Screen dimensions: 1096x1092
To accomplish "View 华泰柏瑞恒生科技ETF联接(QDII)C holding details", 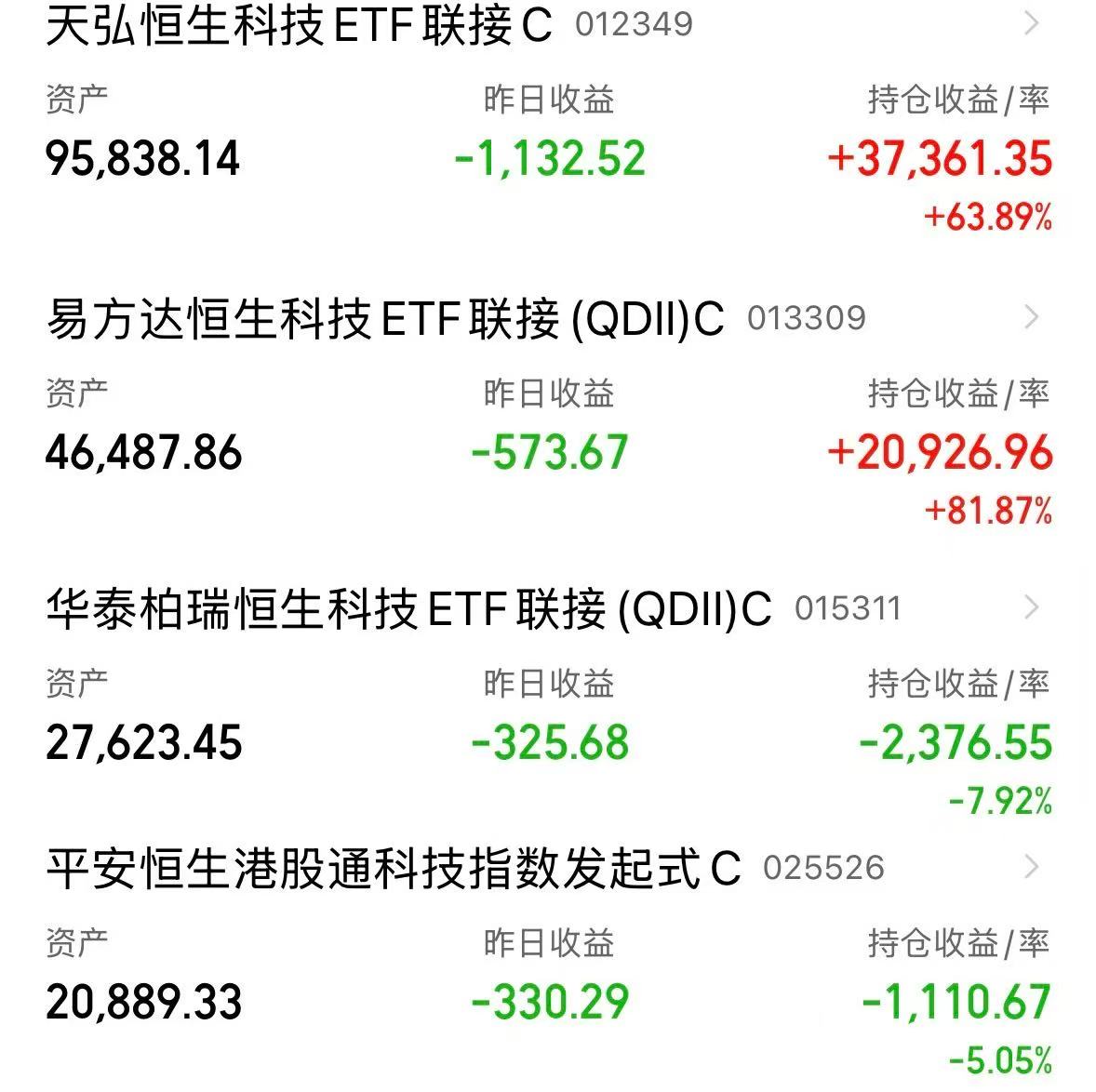I will [408, 609].
